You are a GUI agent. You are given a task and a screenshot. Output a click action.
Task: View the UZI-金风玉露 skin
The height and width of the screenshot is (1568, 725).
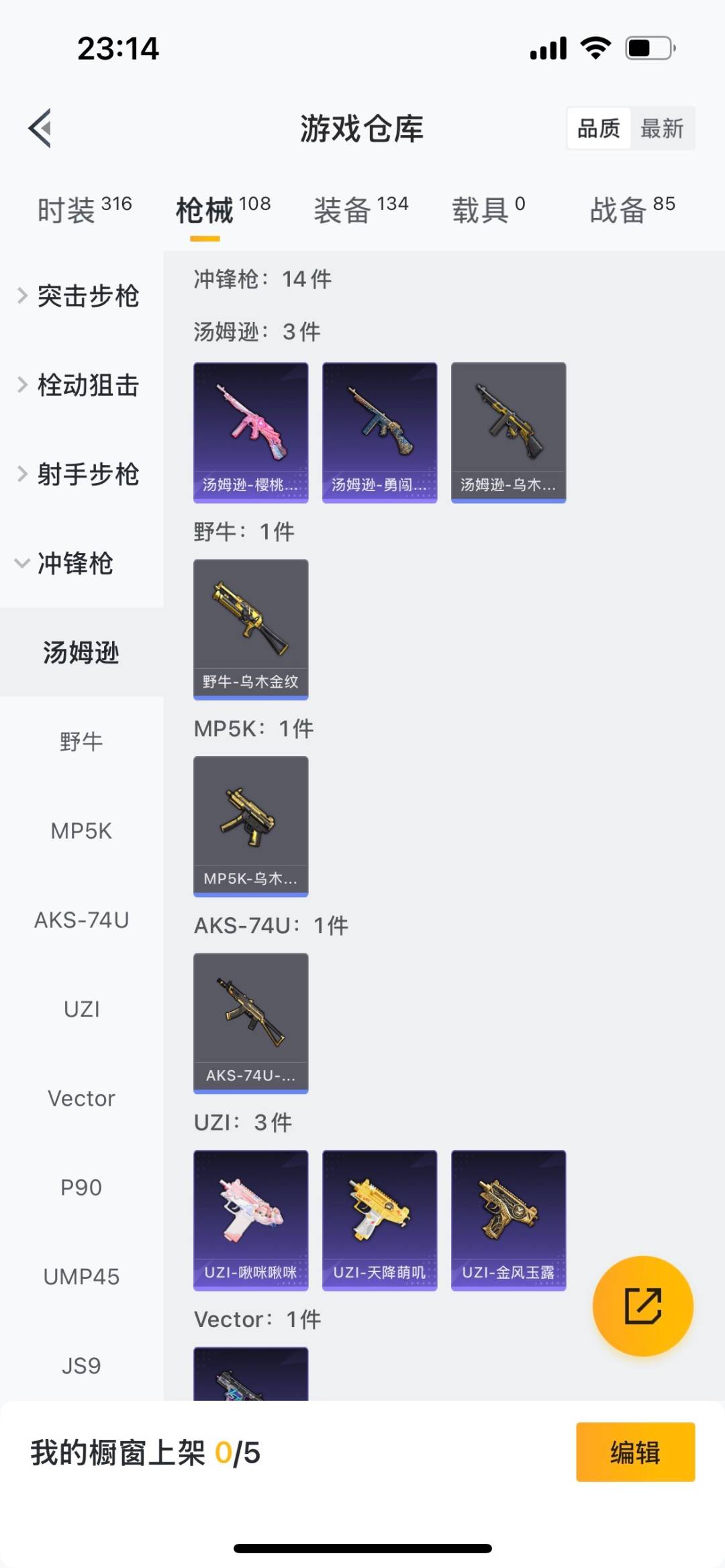[x=509, y=1220]
